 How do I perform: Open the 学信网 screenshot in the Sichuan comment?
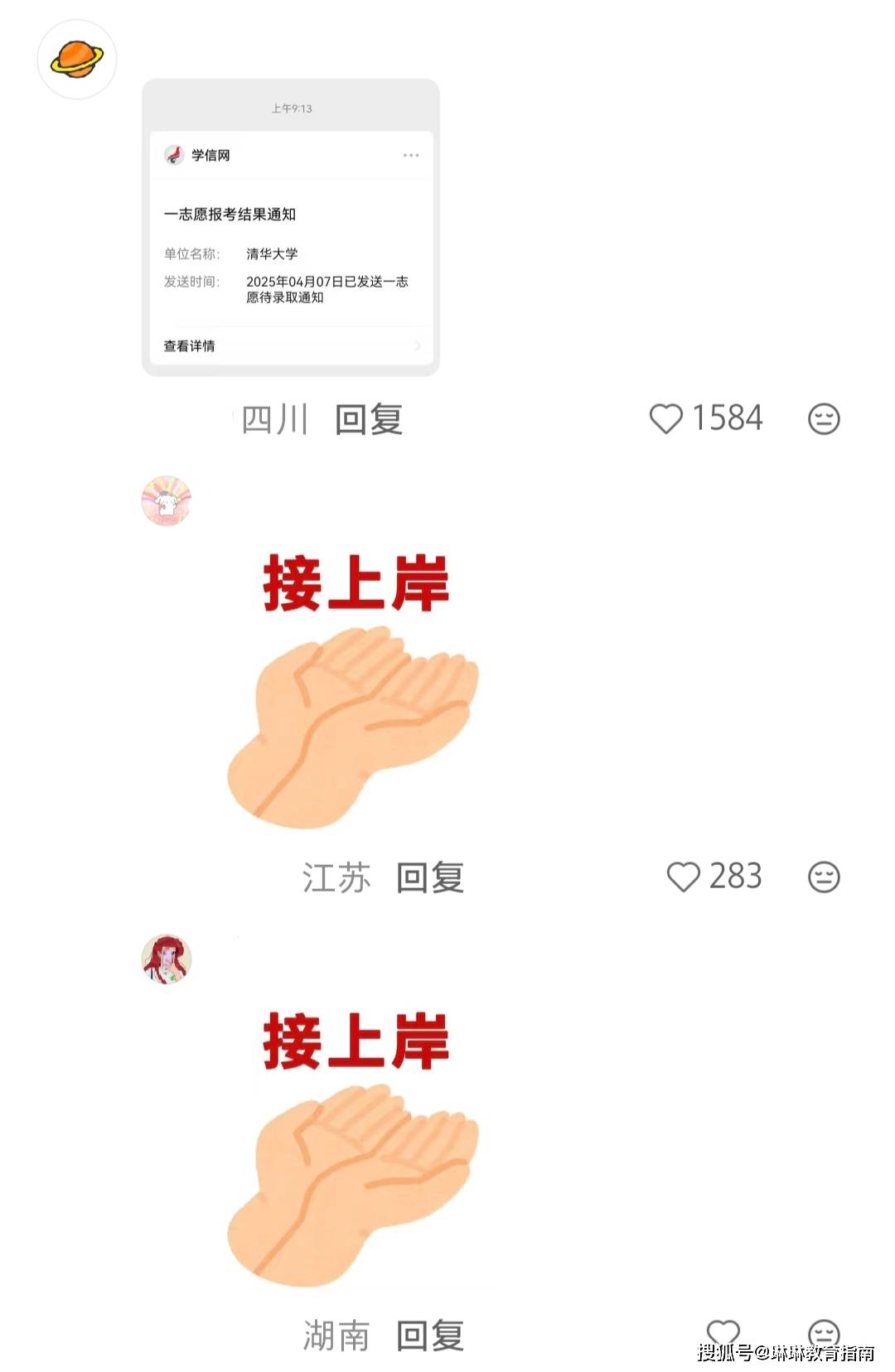point(291,228)
